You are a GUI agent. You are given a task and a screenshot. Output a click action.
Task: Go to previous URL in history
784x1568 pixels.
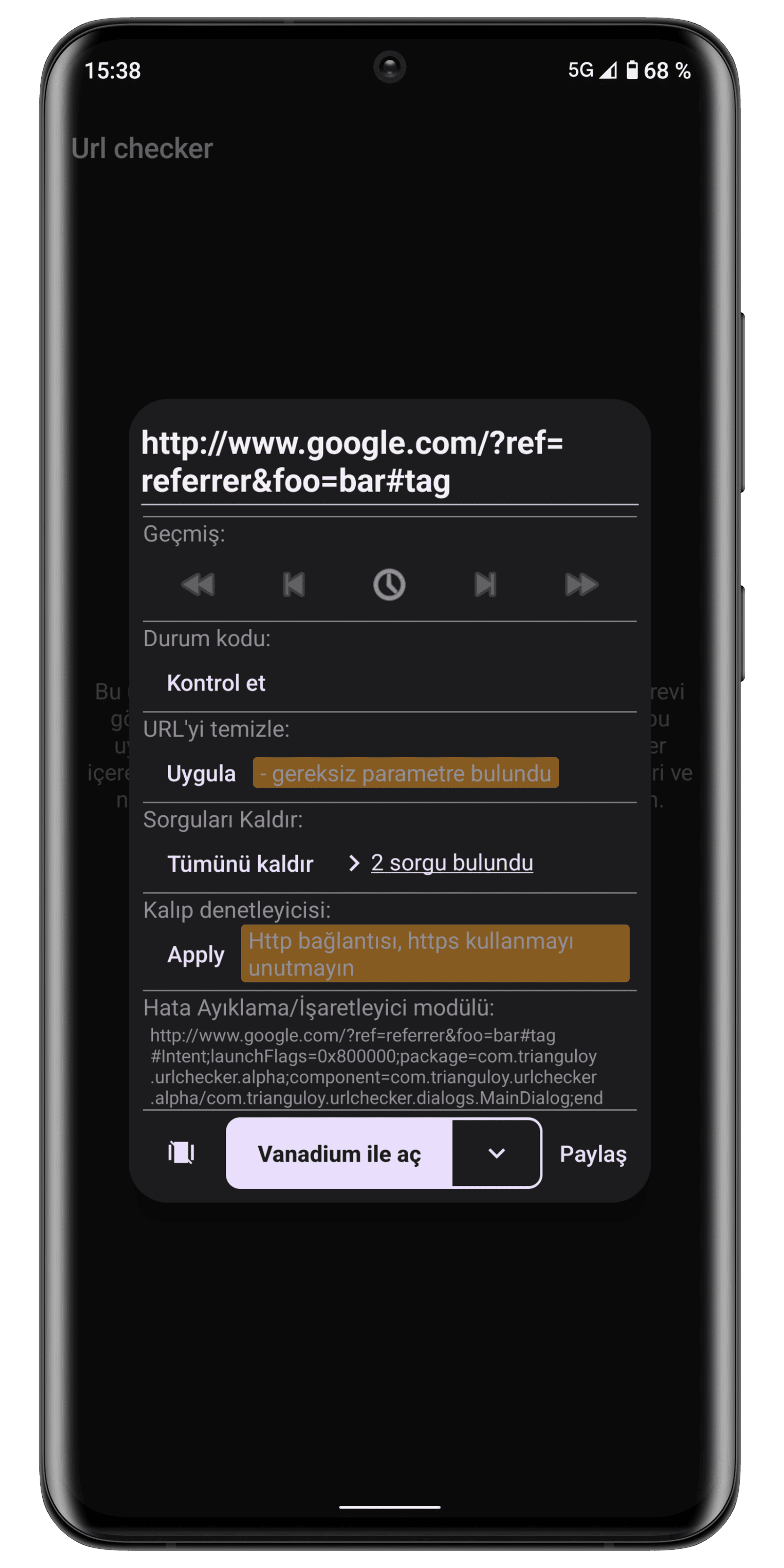click(294, 585)
